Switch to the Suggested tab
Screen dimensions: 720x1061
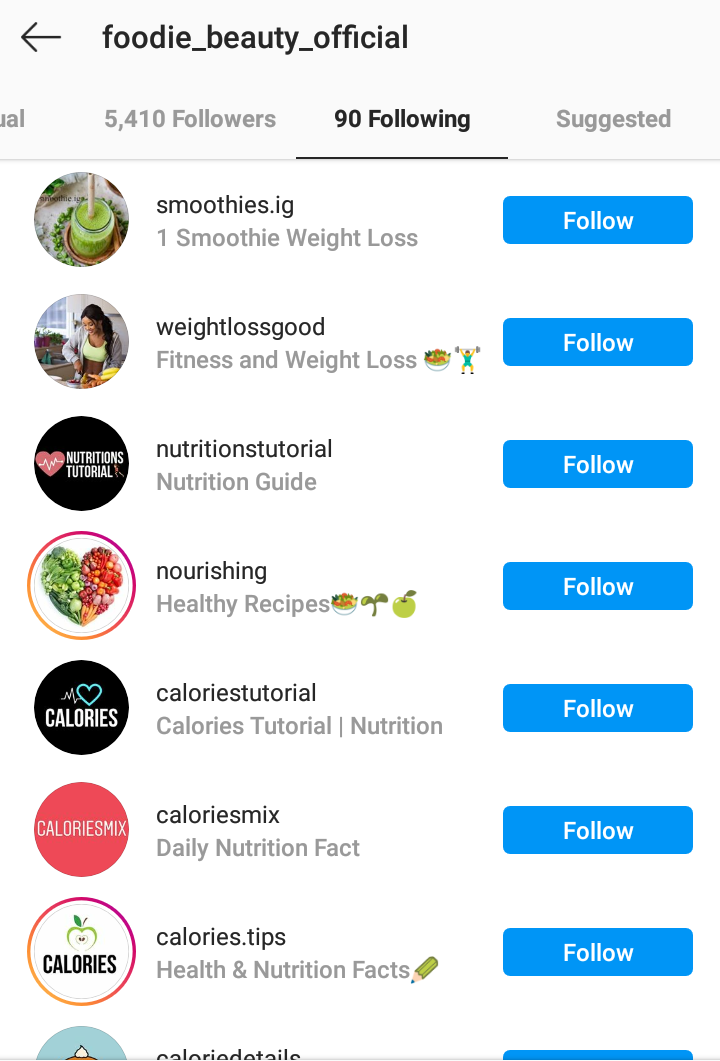(x=613, y=119)
